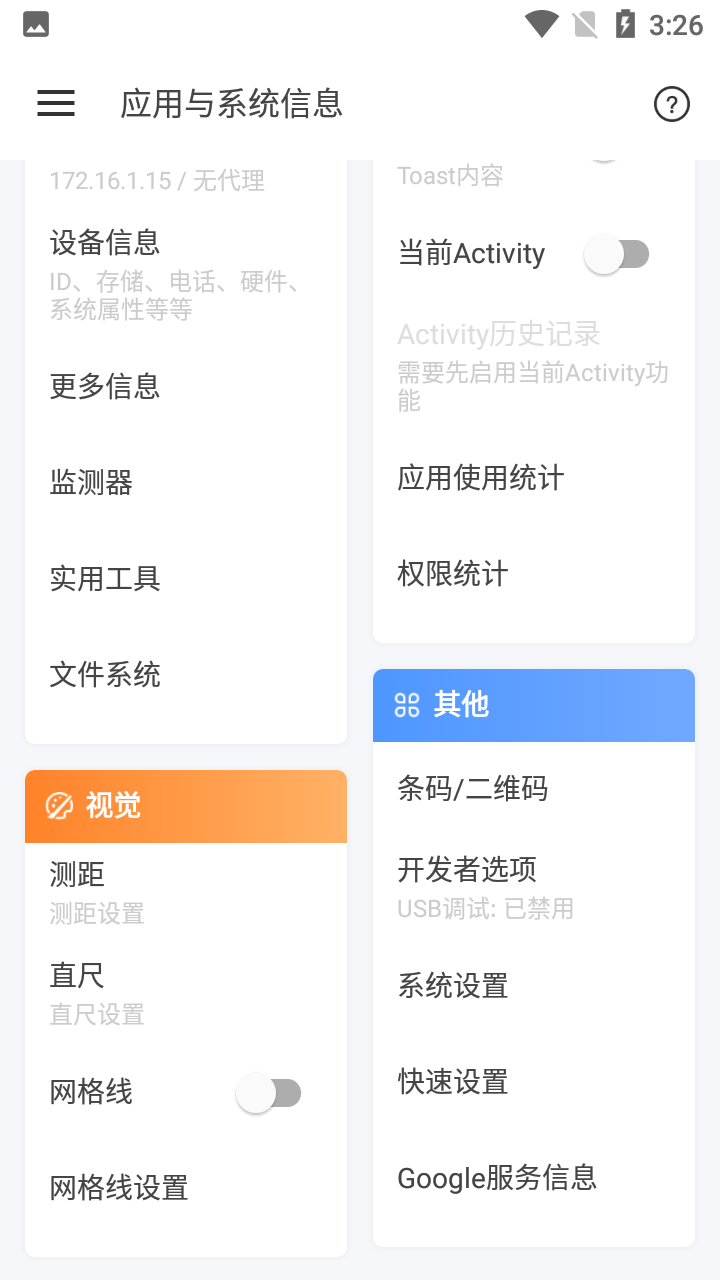Click the help question mark icon
The width and height of the screenshot is (720, 1280).
point(671,103)
